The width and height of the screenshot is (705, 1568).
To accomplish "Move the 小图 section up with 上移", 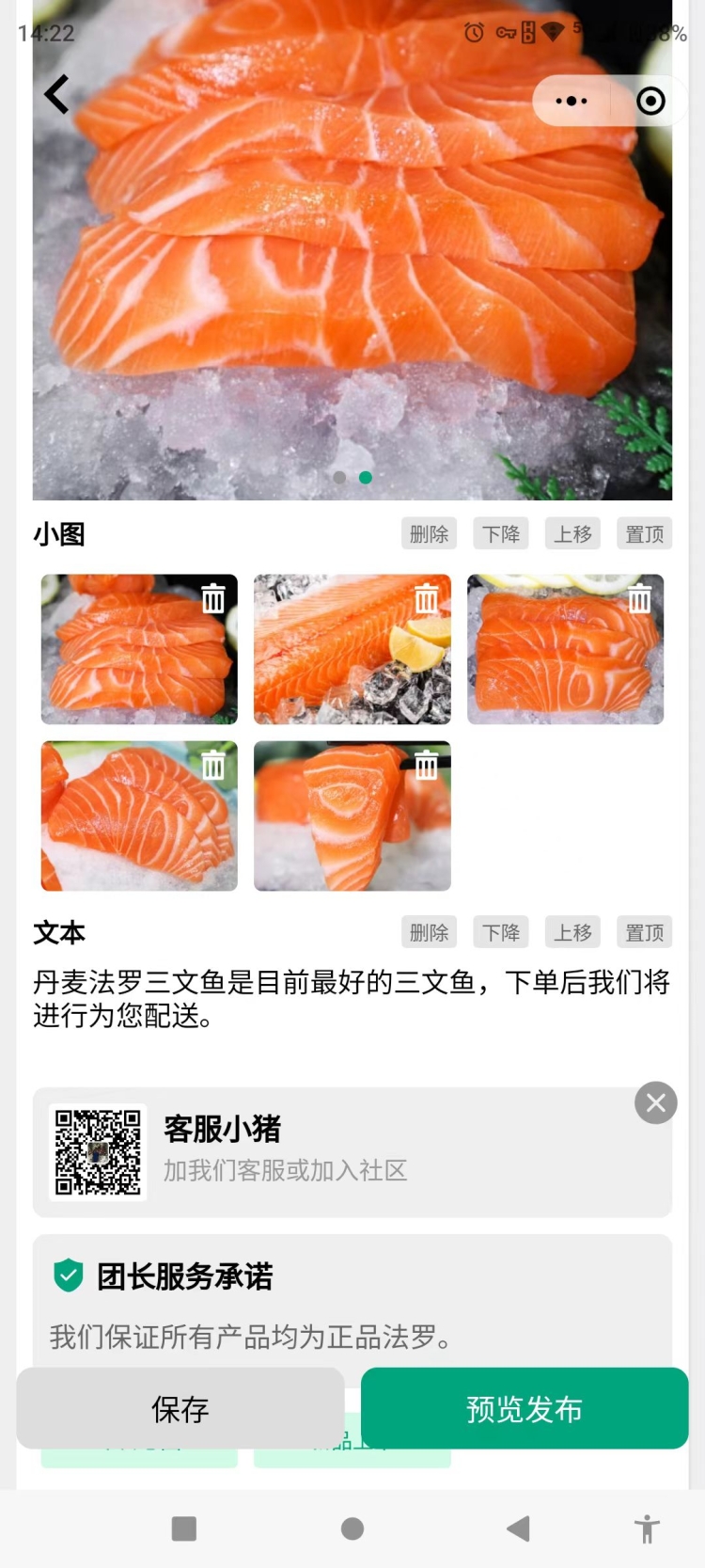I will (572, 534).
